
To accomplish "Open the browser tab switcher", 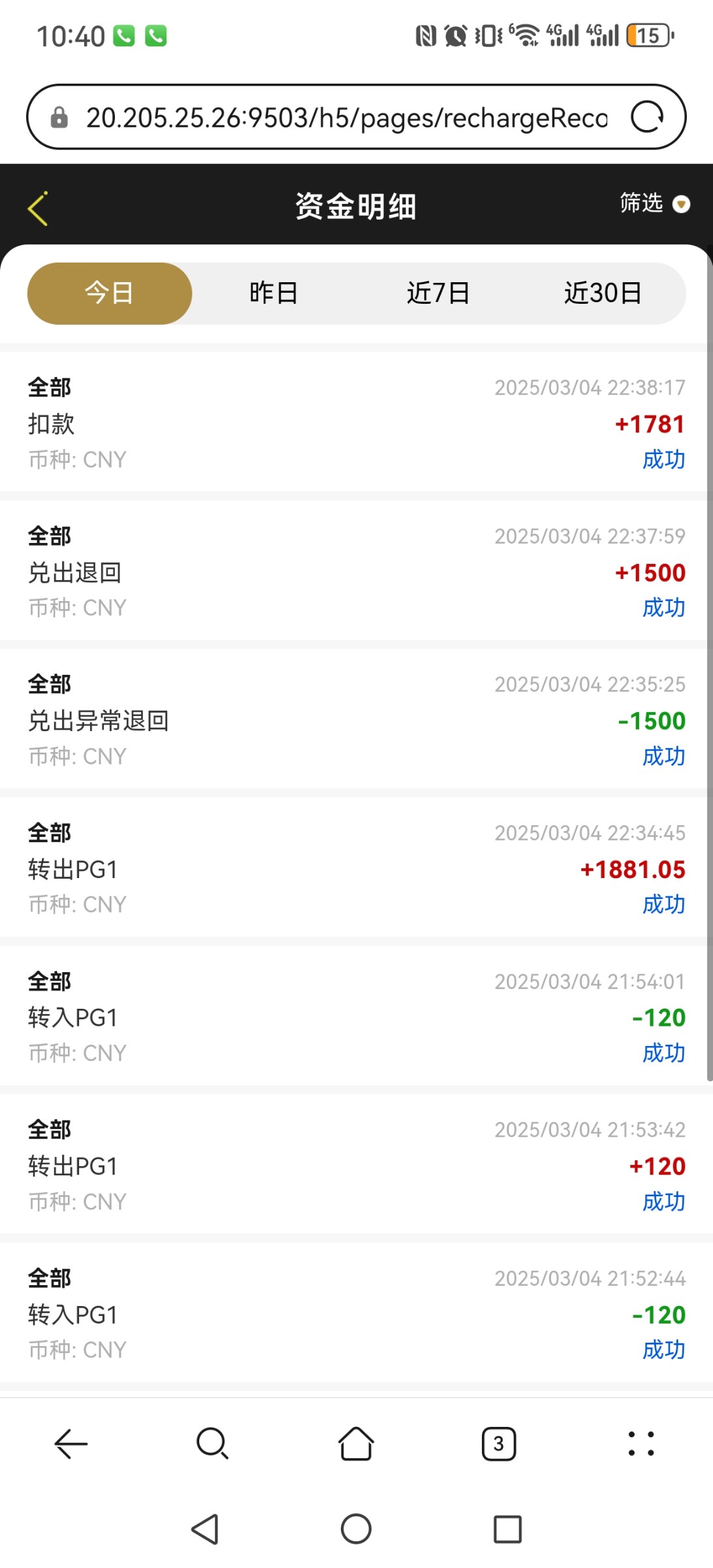I will [499, 1444].
